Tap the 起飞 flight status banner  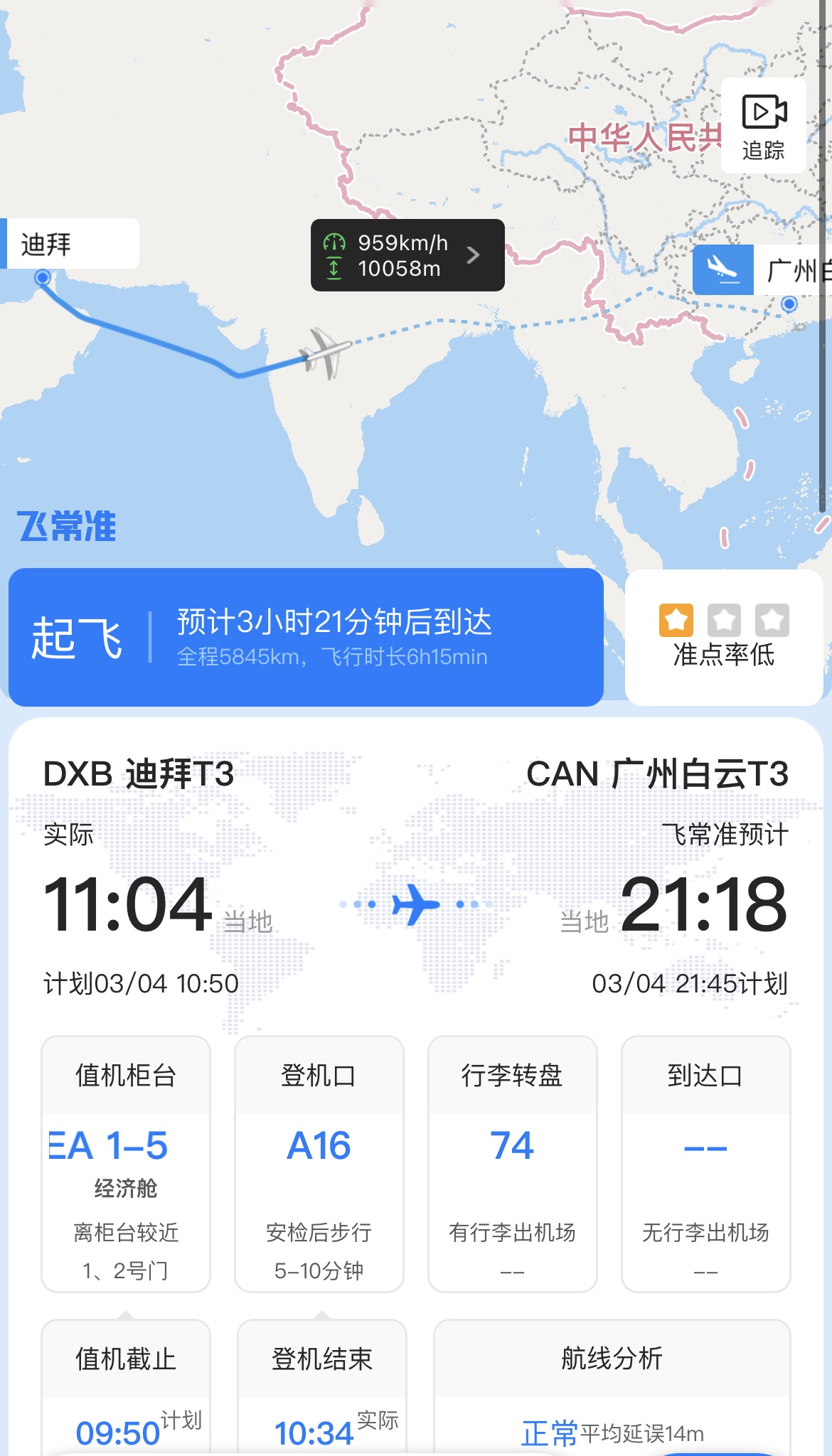click(x=306, y=637)
